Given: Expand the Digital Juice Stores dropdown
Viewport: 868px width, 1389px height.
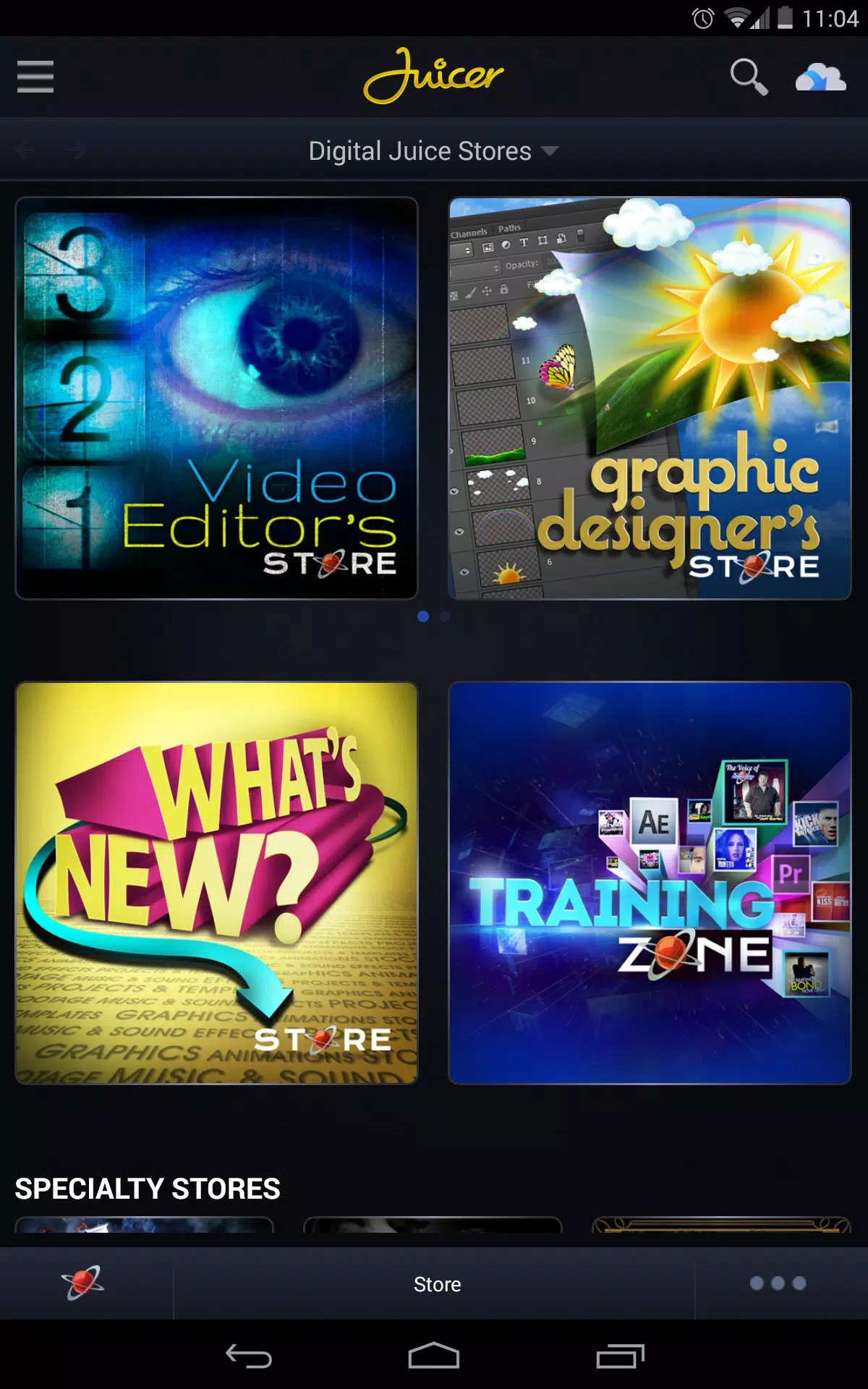Looking at the screenshot, I should pyautogui.click(x=434, y=151).
